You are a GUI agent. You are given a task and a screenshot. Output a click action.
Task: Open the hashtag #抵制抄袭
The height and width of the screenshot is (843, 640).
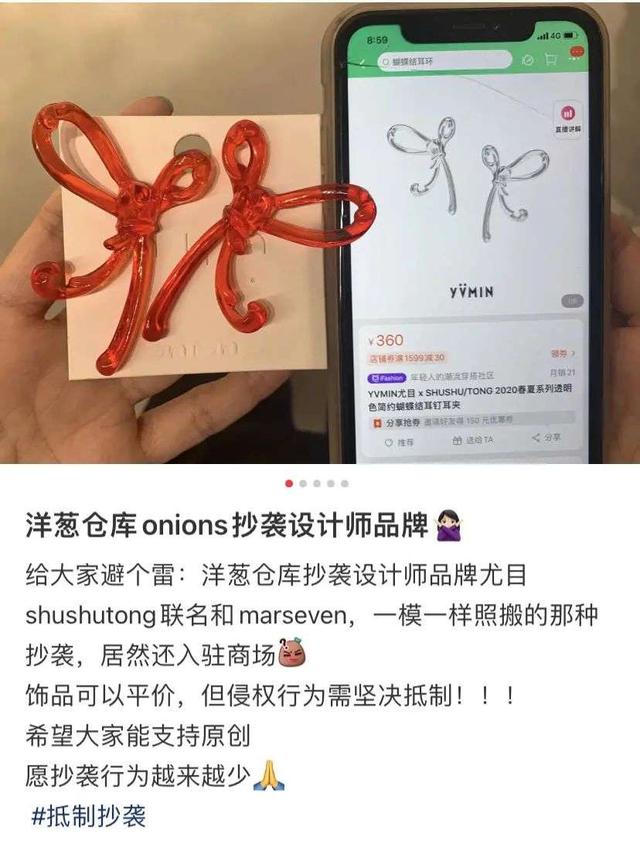coord(89,815)
